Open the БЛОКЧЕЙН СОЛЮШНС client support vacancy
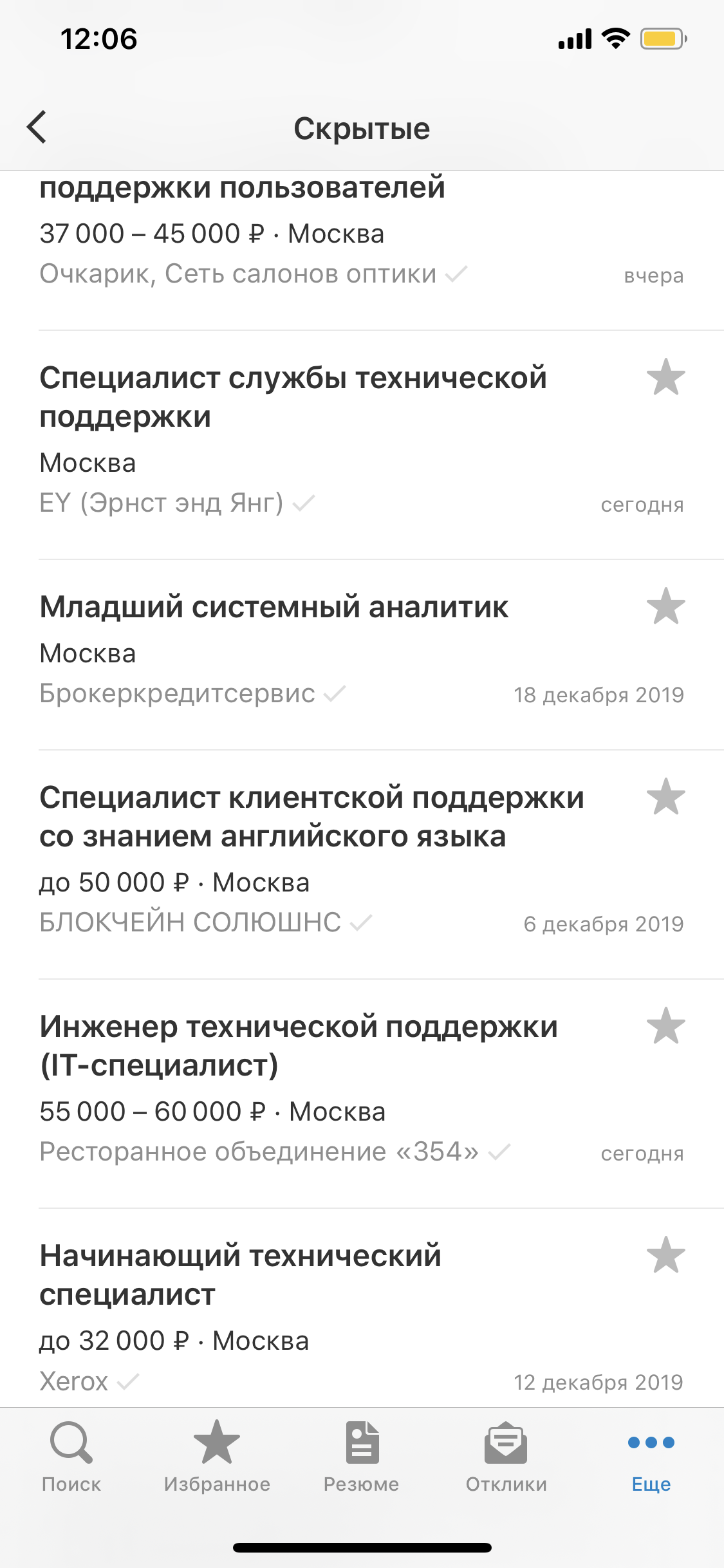The height and width of the screenshot is (1568, 724). 311,817
